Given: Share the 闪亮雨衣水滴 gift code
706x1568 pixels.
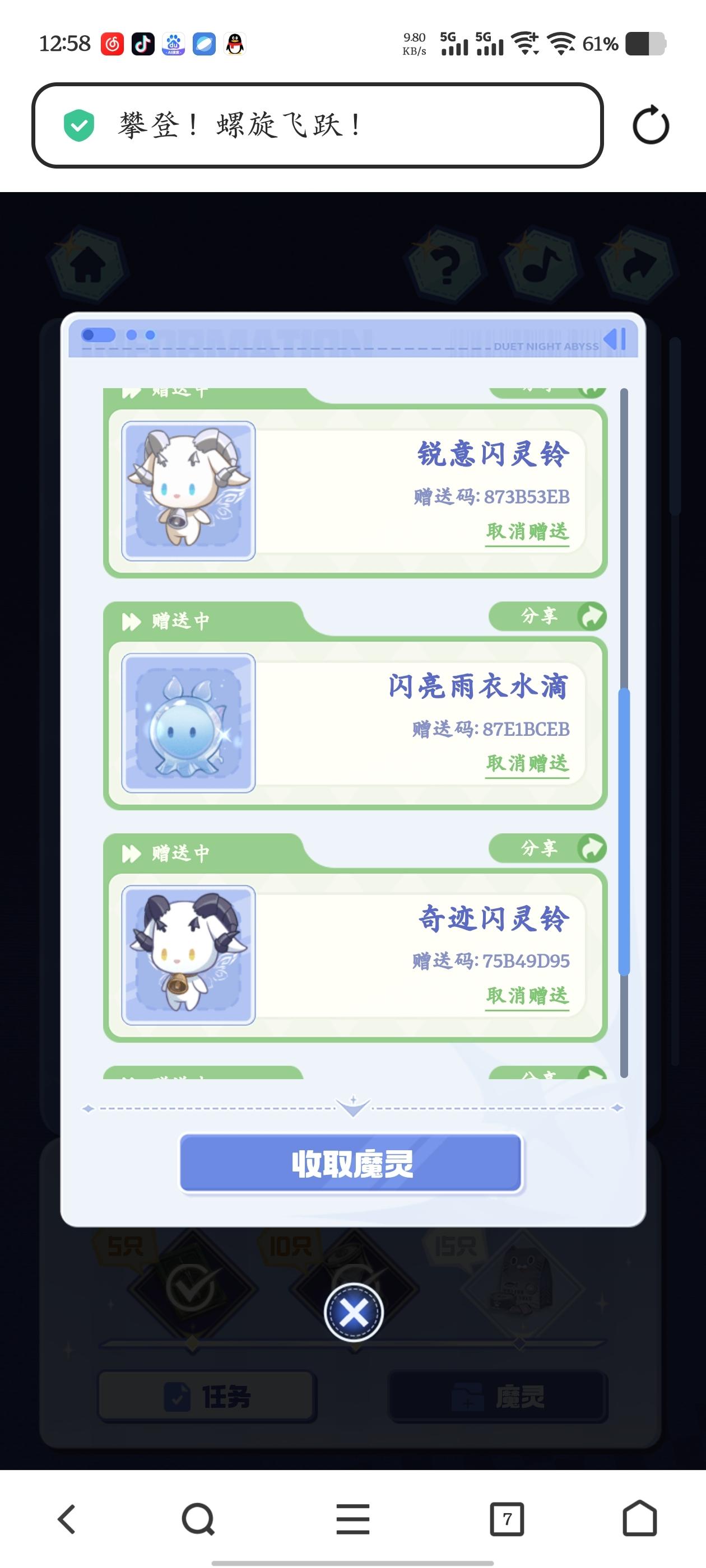Looking at the screenshot, I should [547, 616].
